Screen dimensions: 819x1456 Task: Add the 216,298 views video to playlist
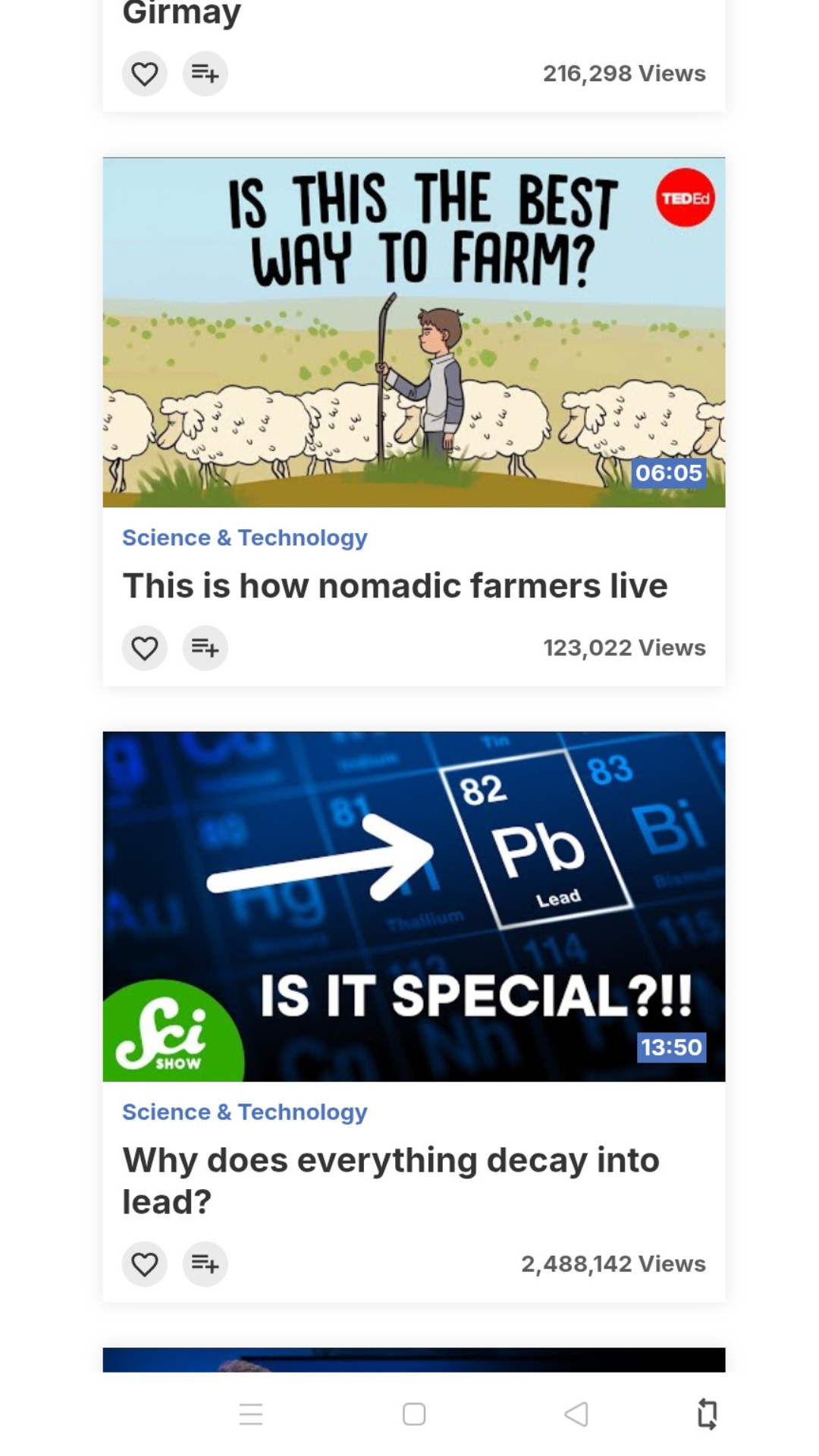205,74
